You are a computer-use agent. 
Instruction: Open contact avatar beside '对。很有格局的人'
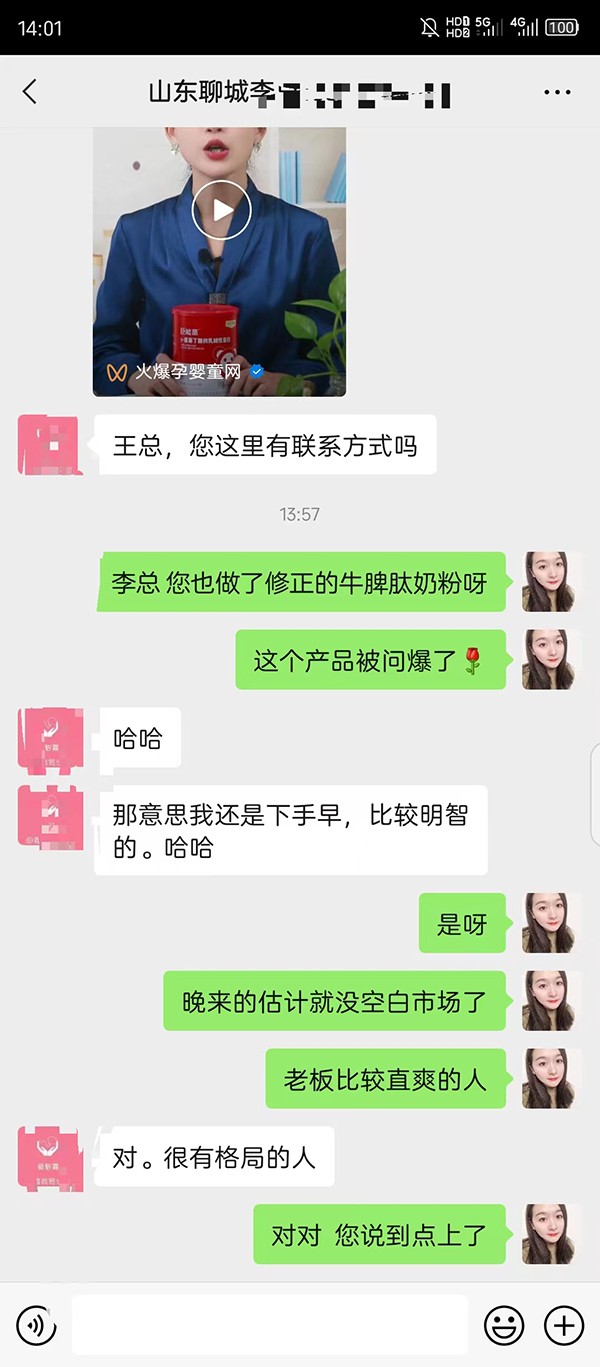(x=50, y=1158)
